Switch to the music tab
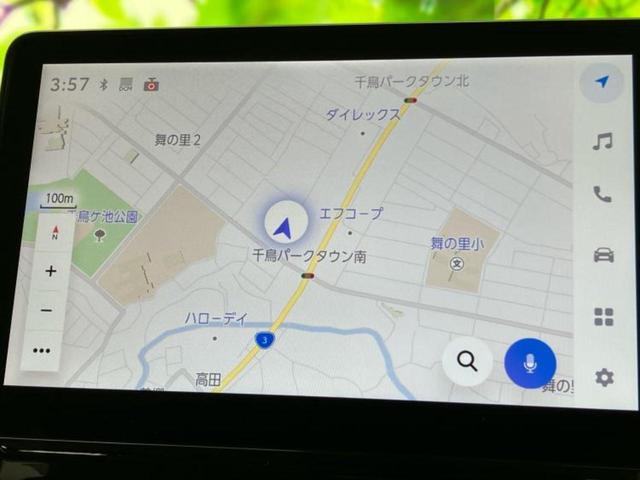This screenshot has width=640, height=480. 602,141
